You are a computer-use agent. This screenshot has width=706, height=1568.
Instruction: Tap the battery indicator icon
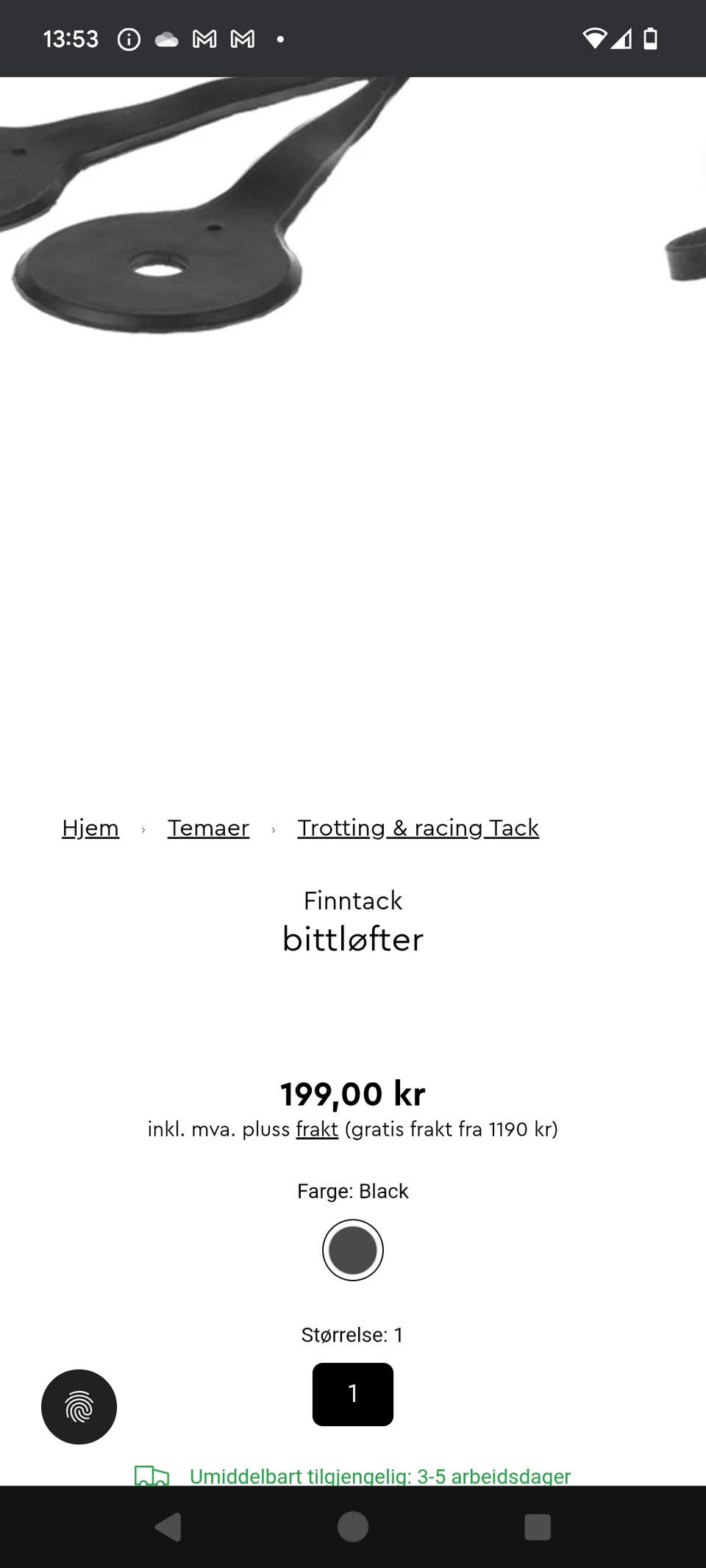point(650,39)
